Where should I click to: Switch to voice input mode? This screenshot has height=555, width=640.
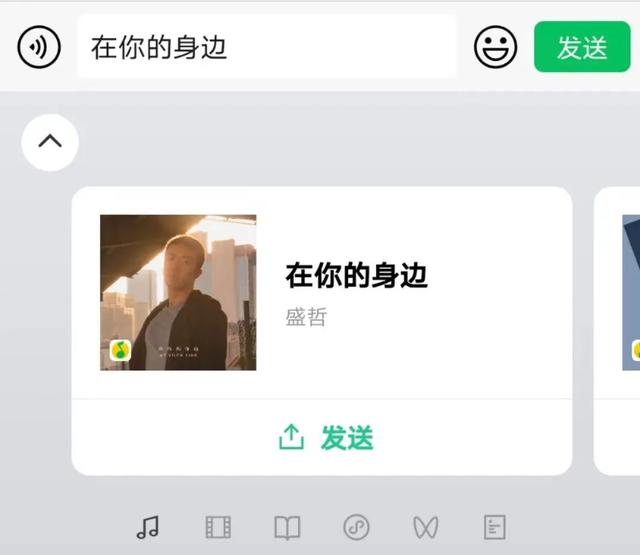click(39, 47)
